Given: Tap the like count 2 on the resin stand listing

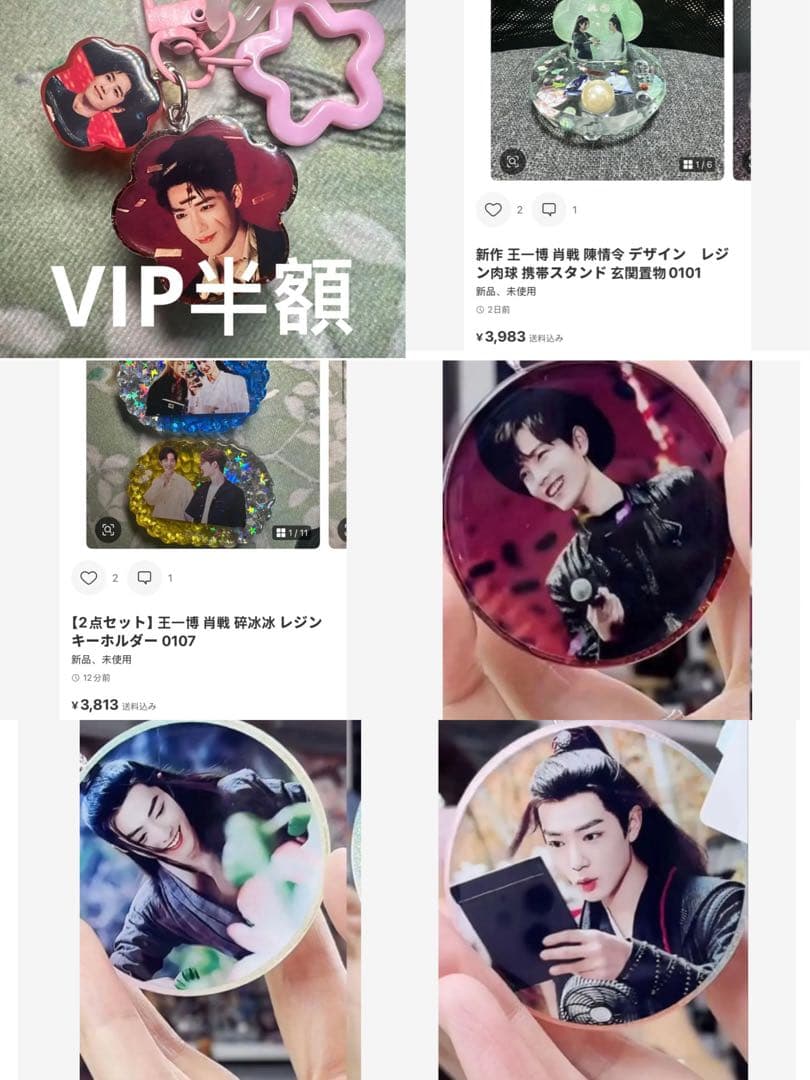Looking at the screenshot, I should (x=519, y=210).
